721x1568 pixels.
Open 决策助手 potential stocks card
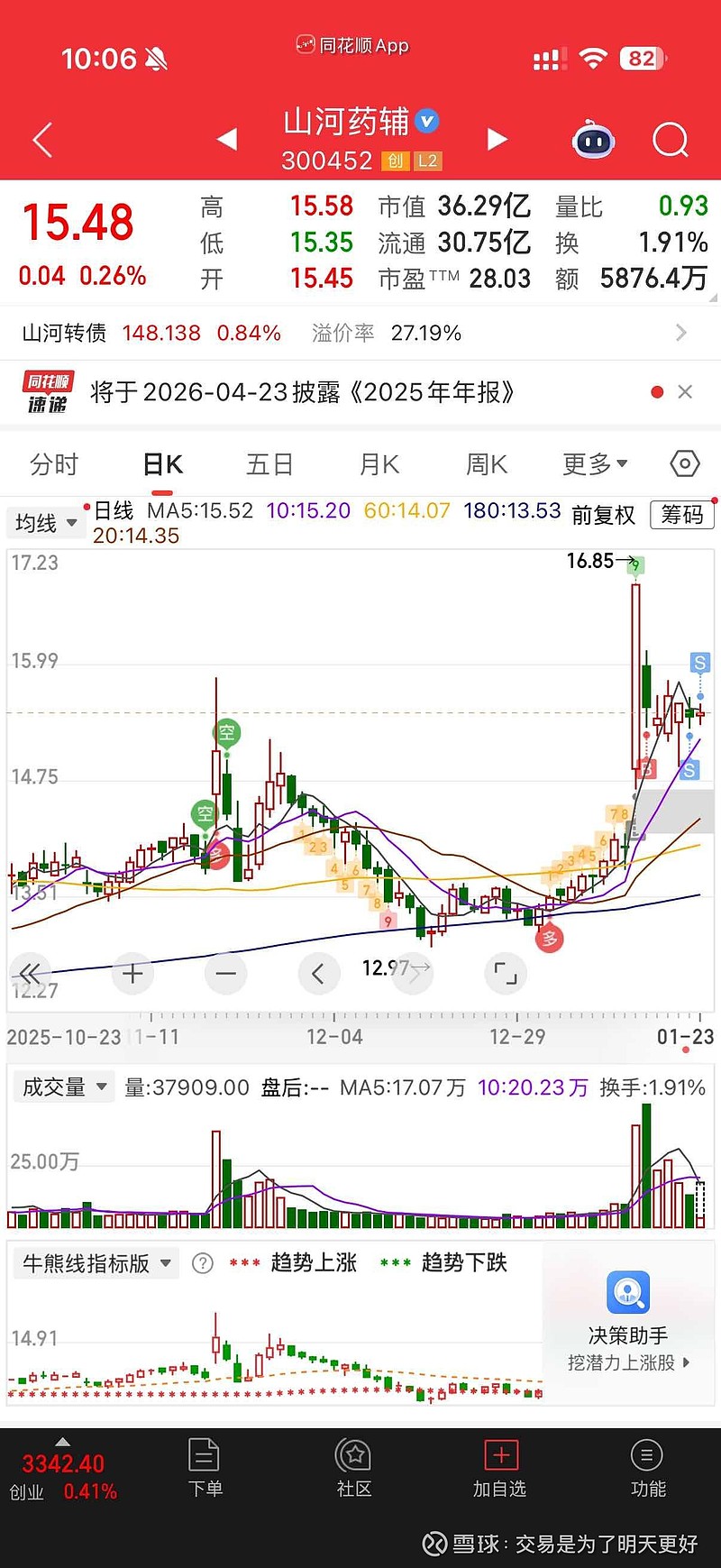(628, 1321)
